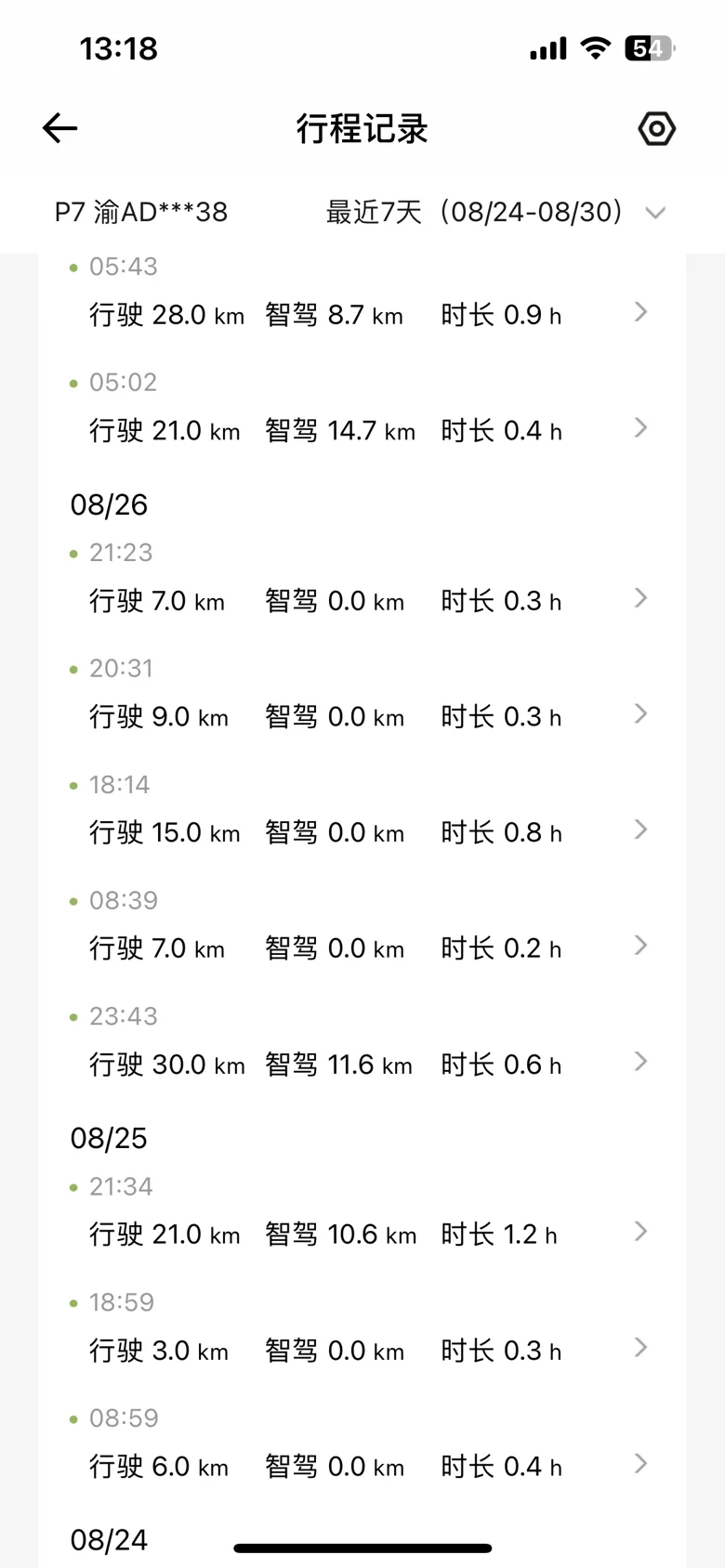Open the 08:39 trip record
This screenshot has width=725, height=1568.
[362, 928]
